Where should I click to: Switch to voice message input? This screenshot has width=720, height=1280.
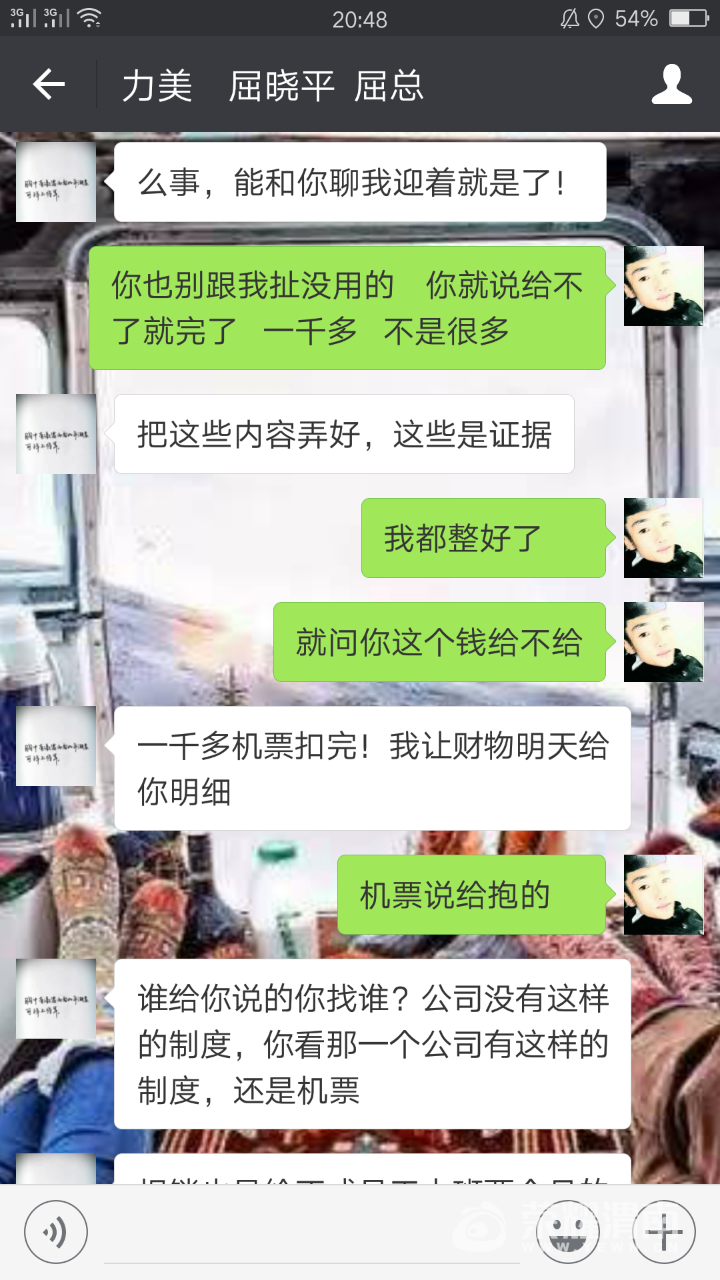point(56,1231)
